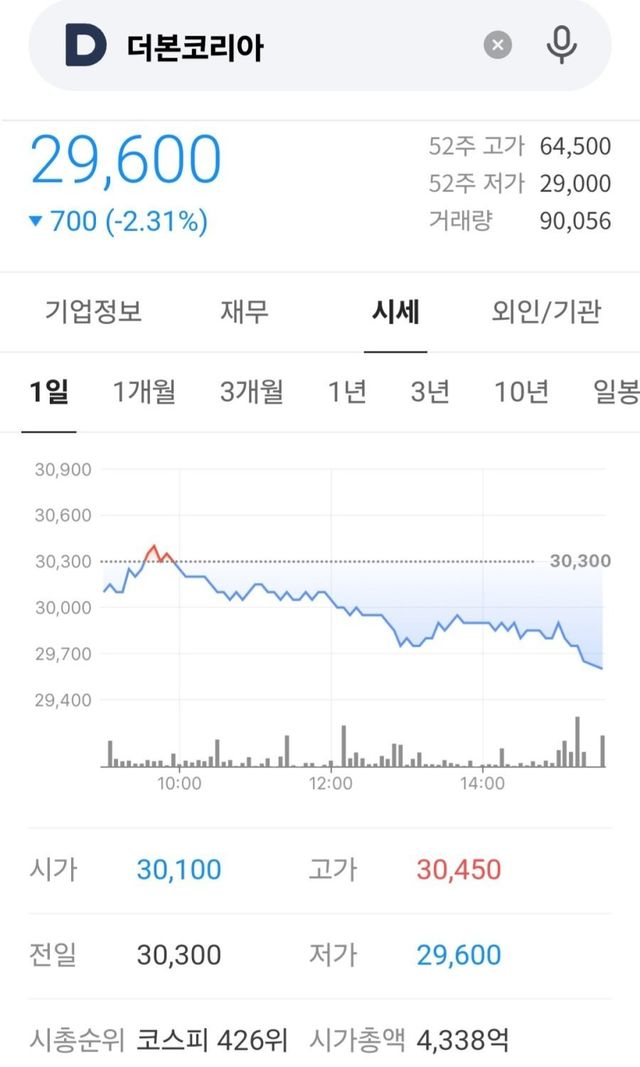
Task: Show the 1년 chart
Action: pos(347,392)
